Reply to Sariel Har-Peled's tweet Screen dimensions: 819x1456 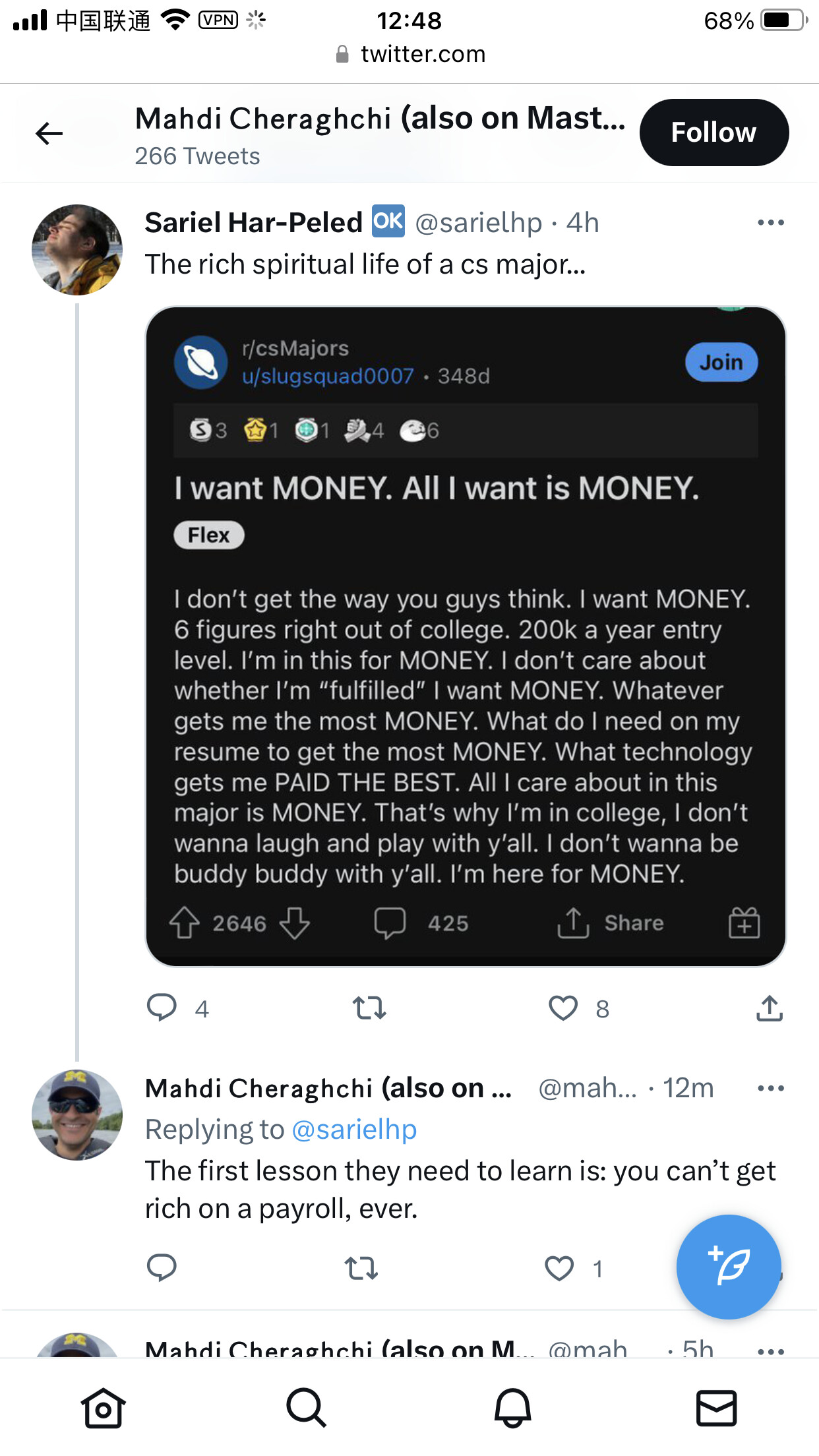click(x=162, y=1008)
